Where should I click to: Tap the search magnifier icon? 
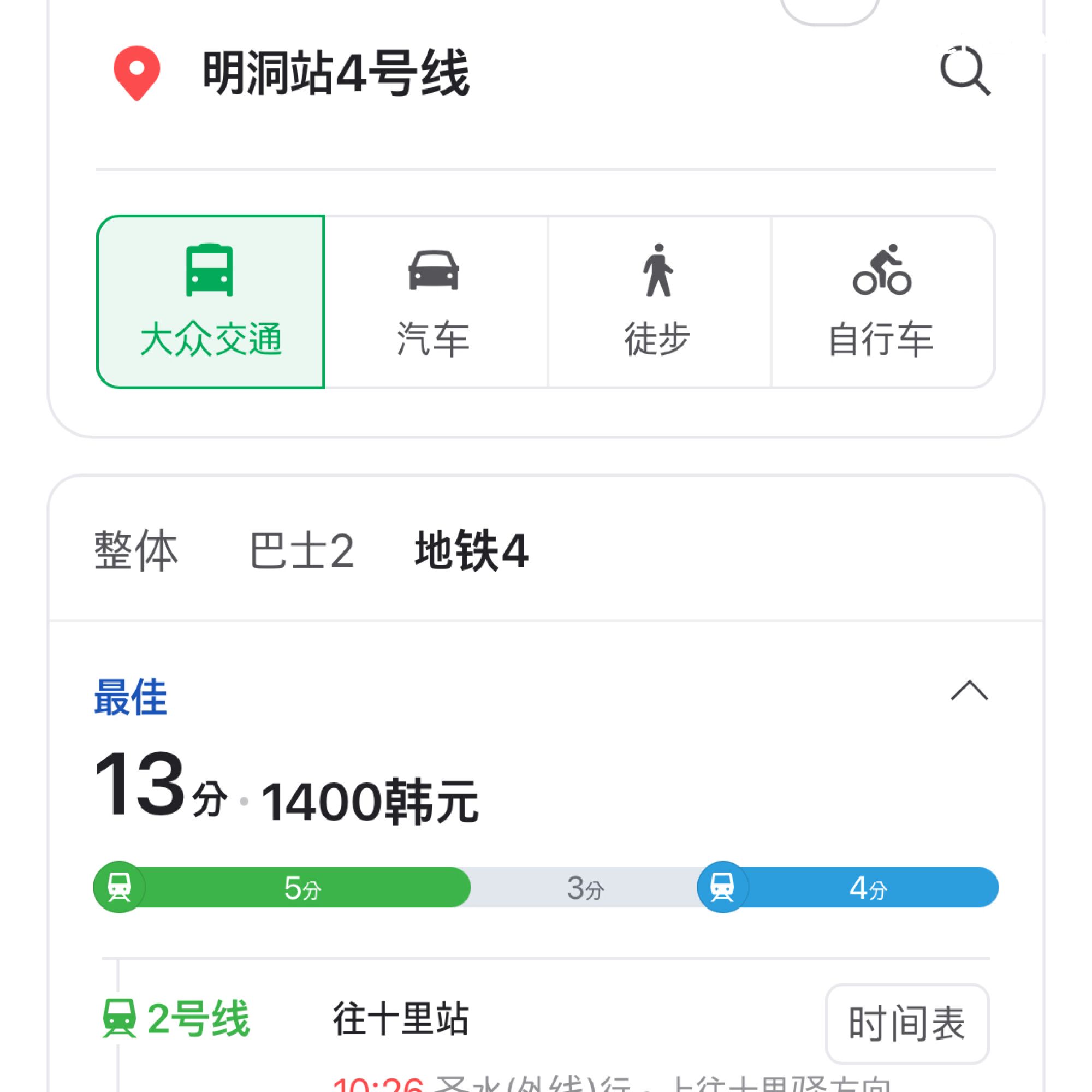coord(964,71)
